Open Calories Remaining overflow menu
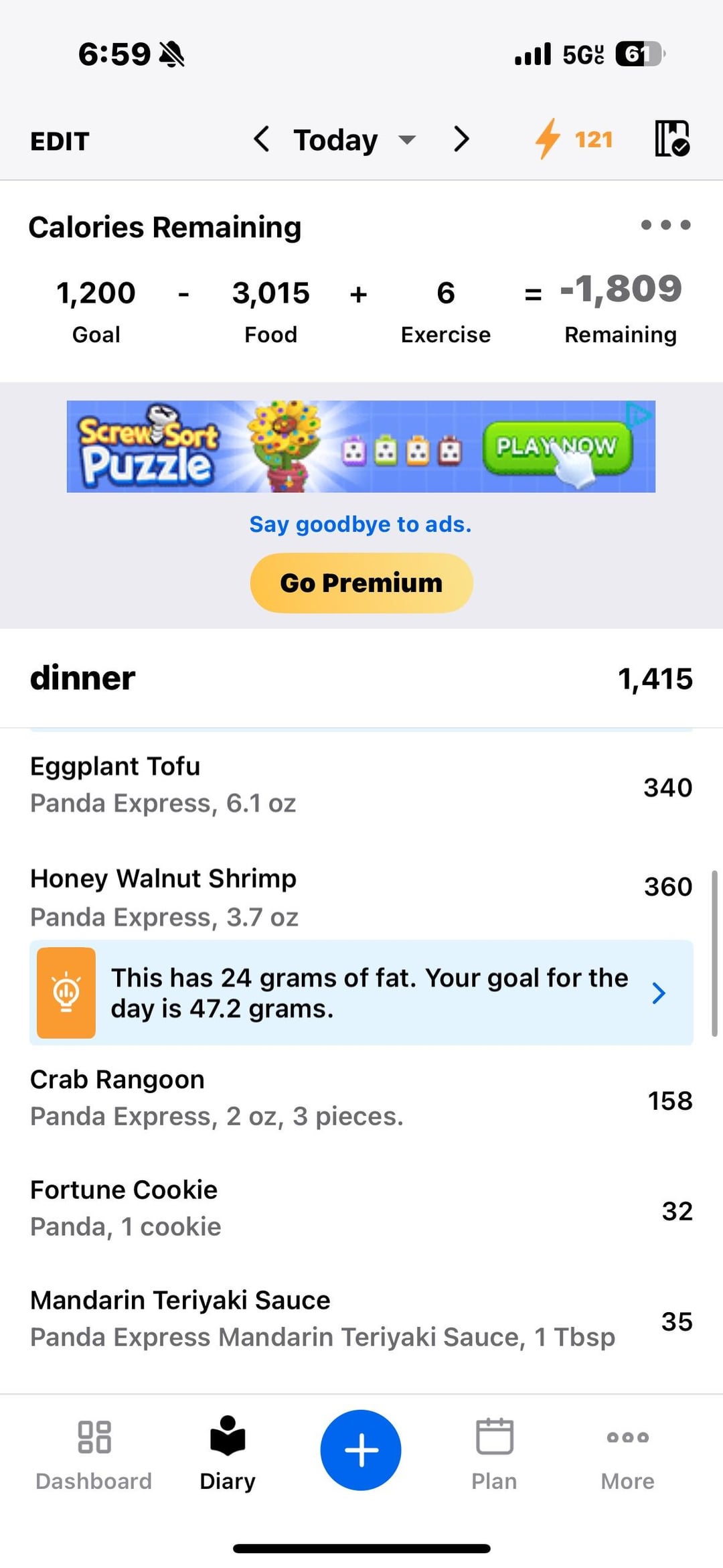The image size is (723, 1568). (x=665, y=225)
